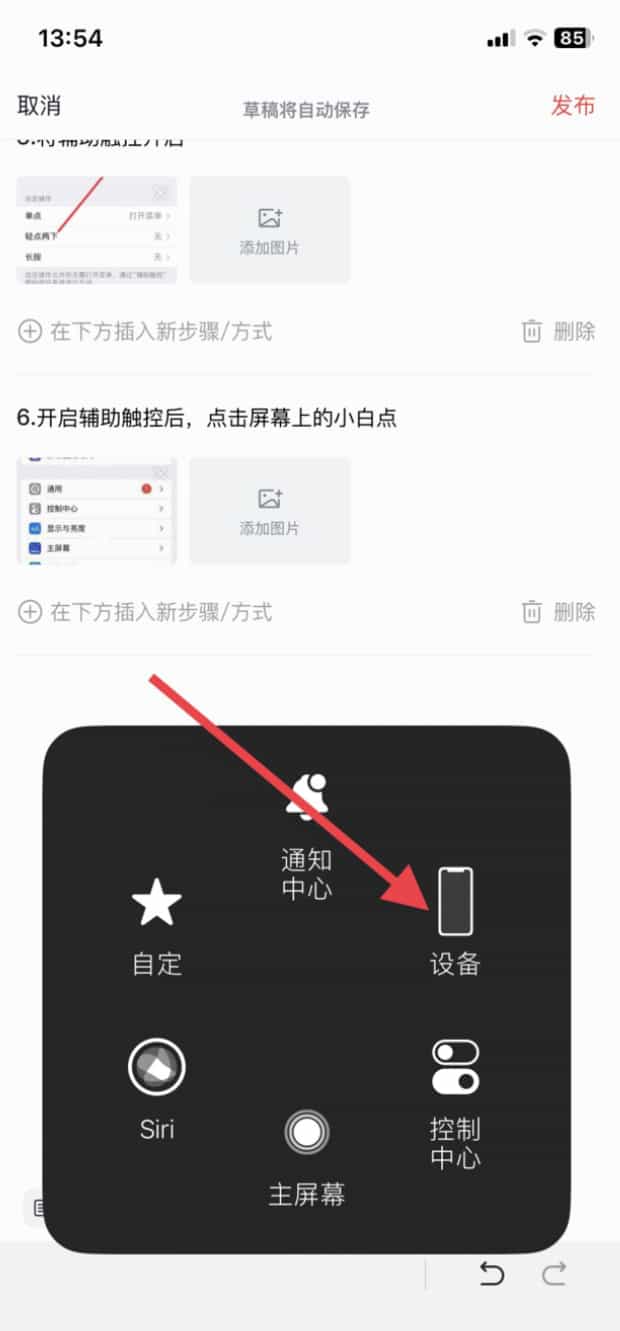620x1331 pixels.
Task: Select 自定 star in the AssistiveTouch menu
Action: point(157,924)
